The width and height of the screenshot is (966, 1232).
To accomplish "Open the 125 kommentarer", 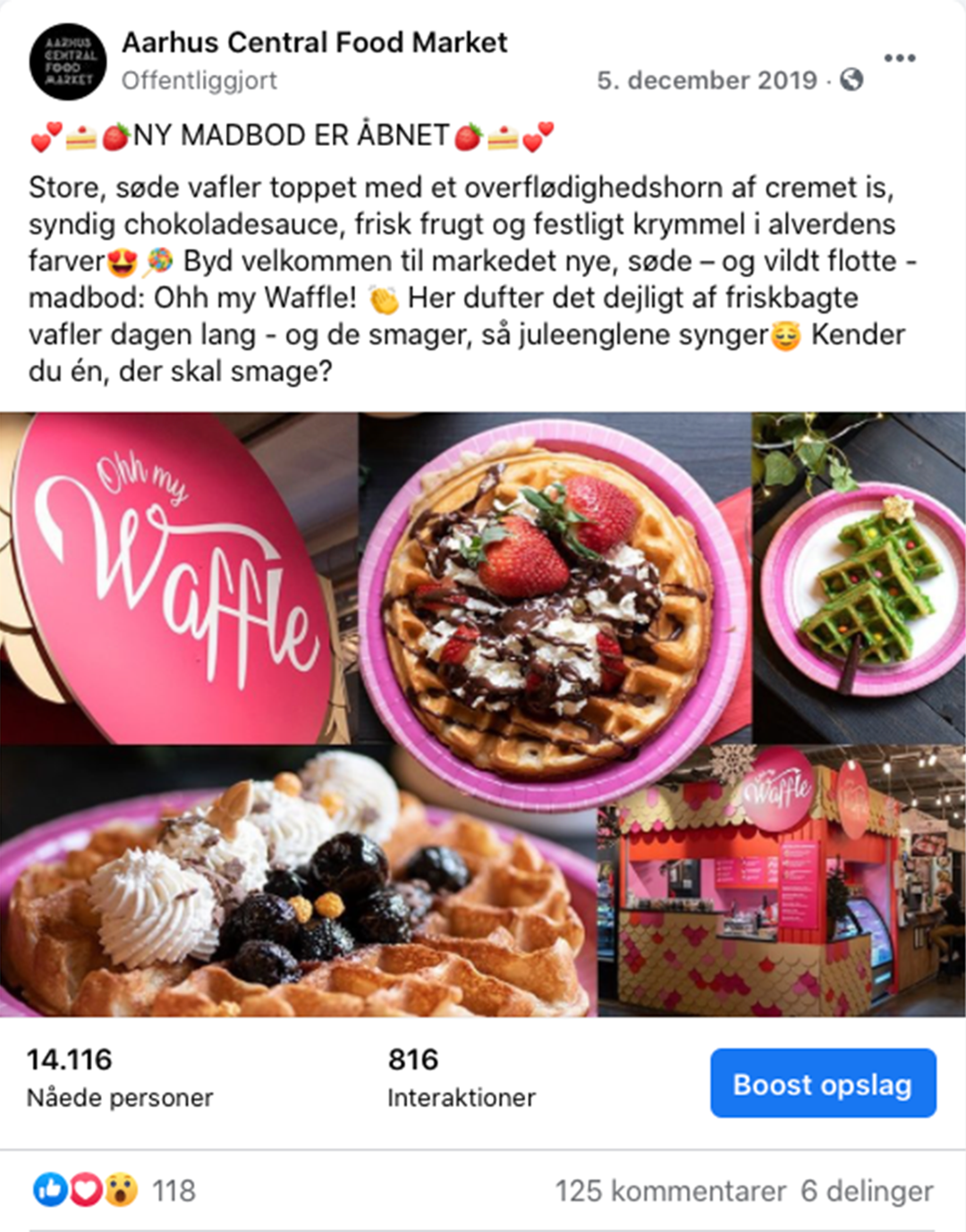I will [670, 1191].
